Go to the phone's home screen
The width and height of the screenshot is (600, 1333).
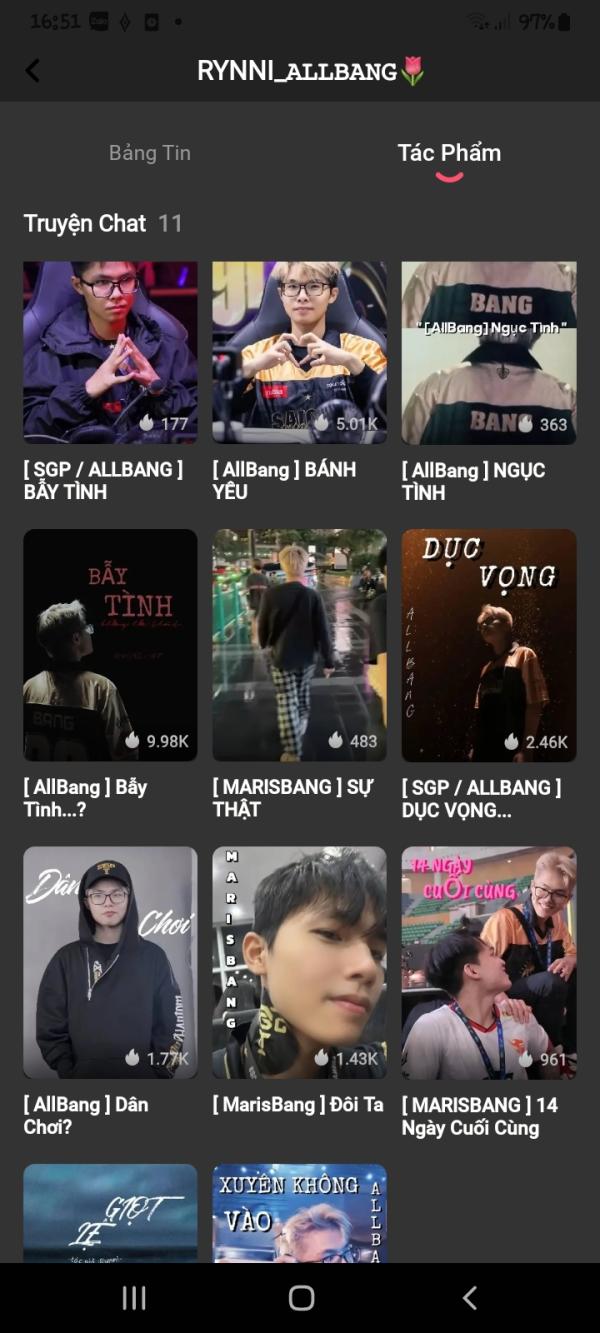301,1298
